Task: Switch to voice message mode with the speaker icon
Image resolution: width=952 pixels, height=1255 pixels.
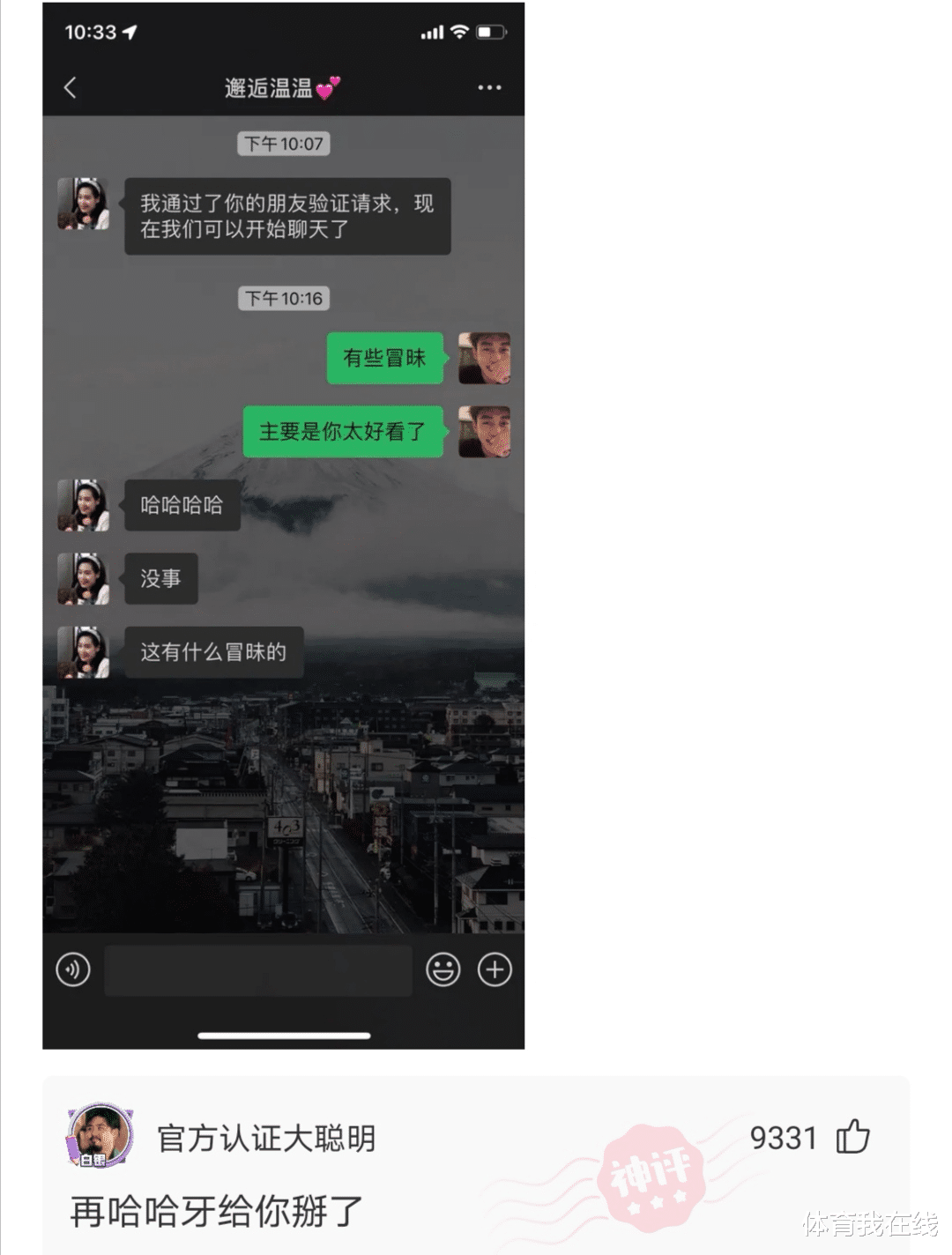Action: coord(72,969)
